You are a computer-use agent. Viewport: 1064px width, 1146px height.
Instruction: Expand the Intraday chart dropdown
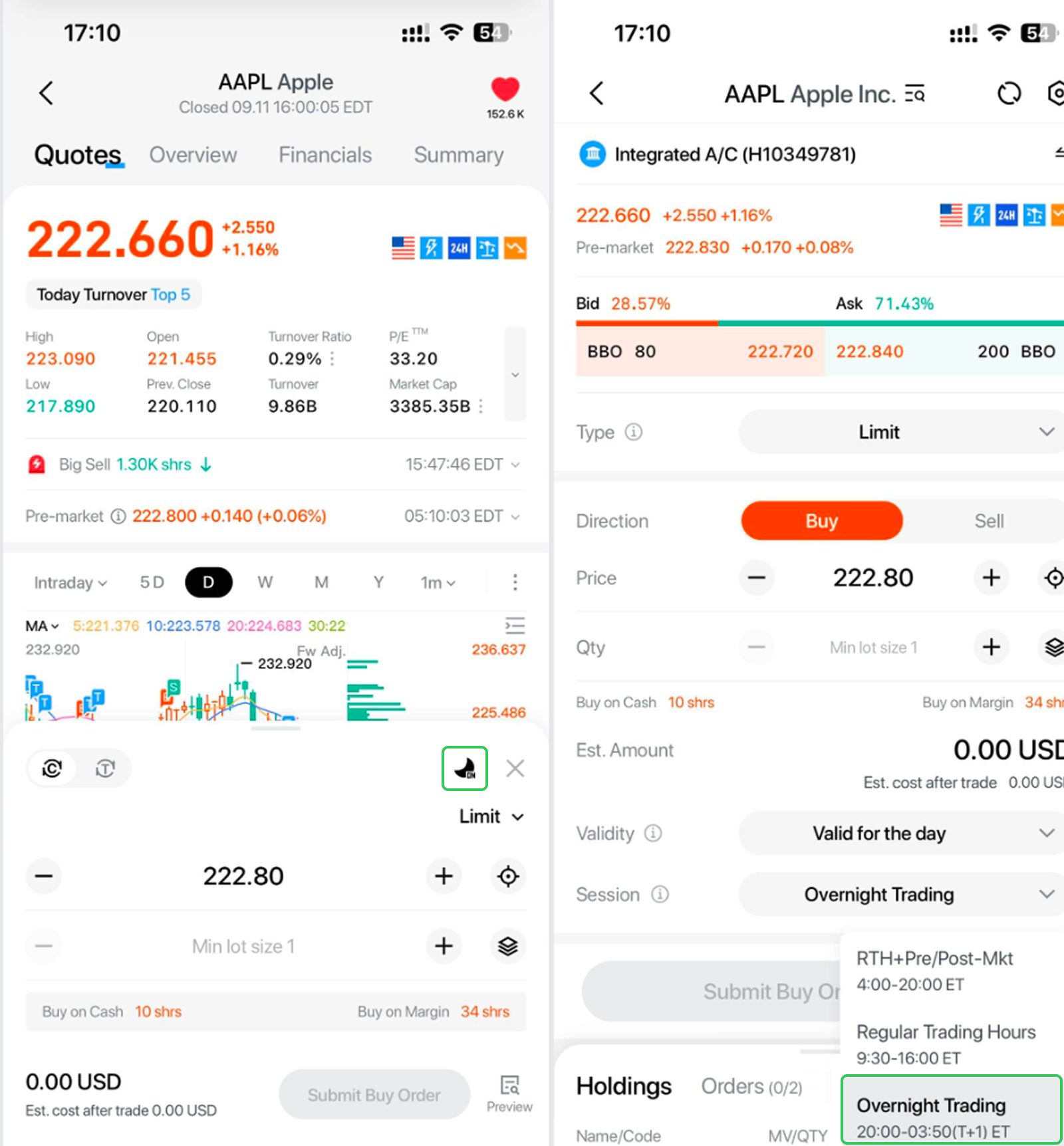click(70, 583)
